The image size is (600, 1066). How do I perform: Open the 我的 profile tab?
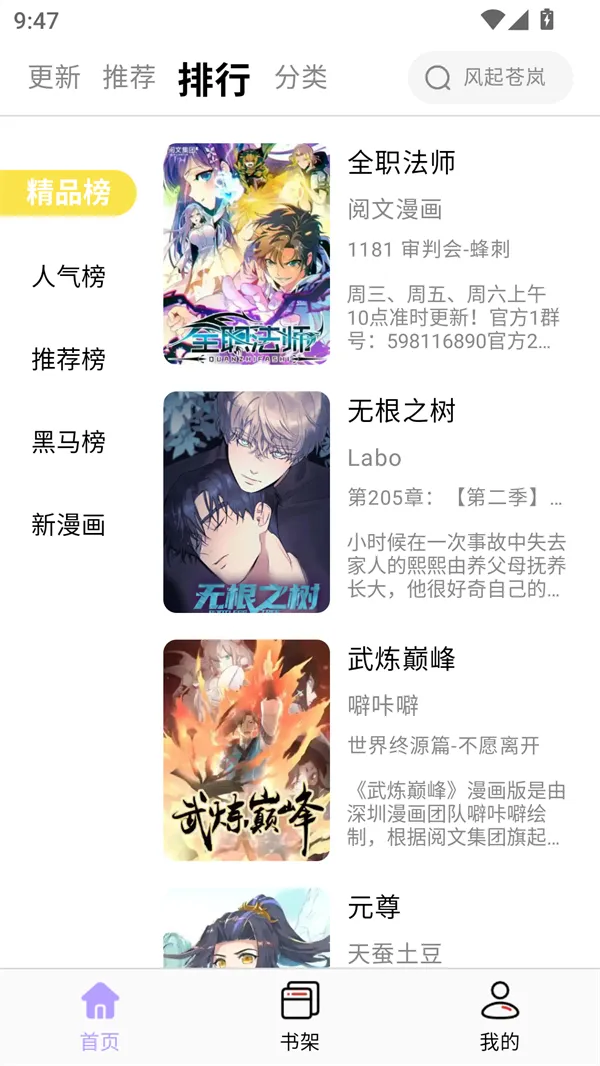(499, 1016)
